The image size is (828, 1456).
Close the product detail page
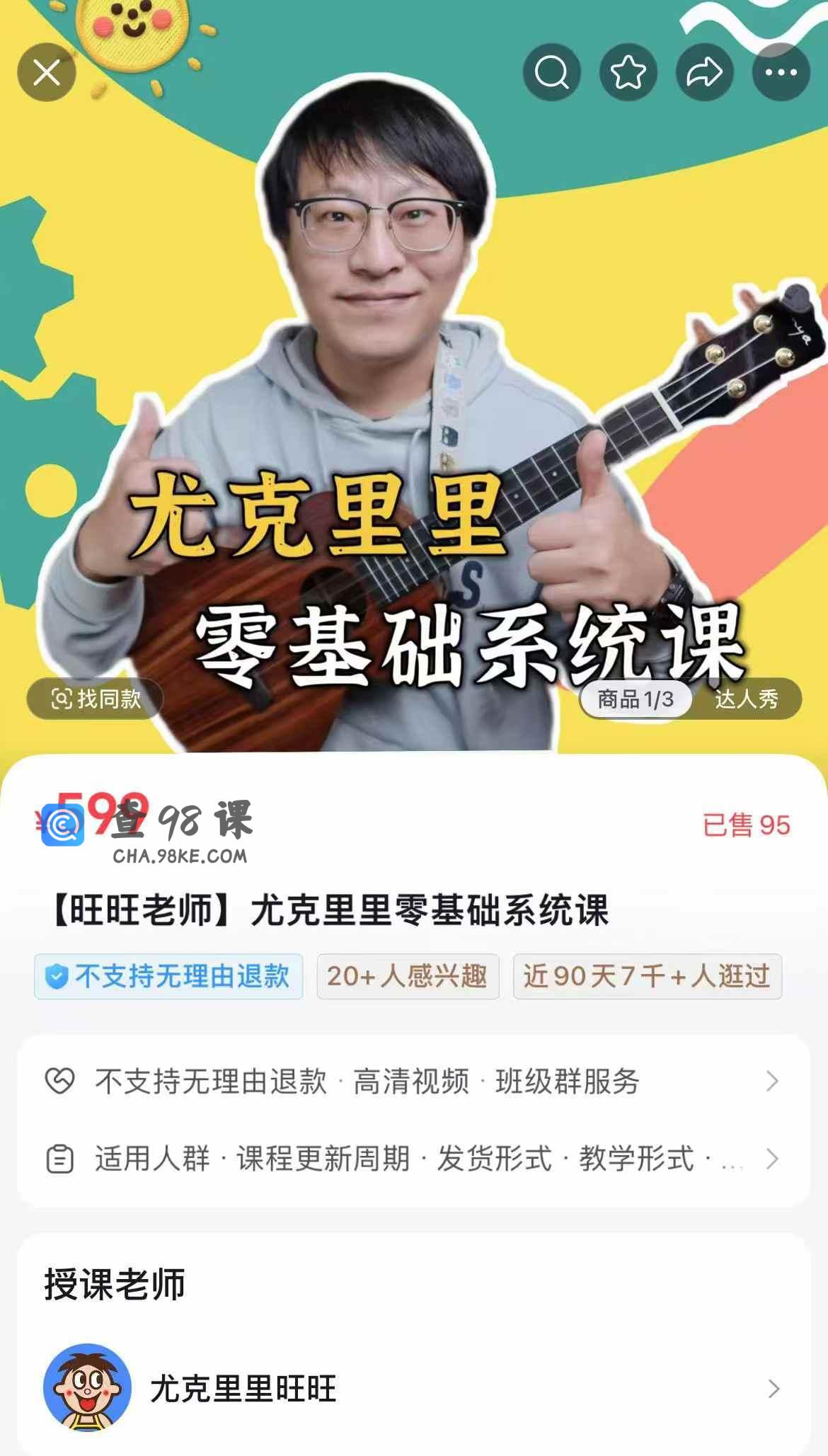[x=47, y=72]
